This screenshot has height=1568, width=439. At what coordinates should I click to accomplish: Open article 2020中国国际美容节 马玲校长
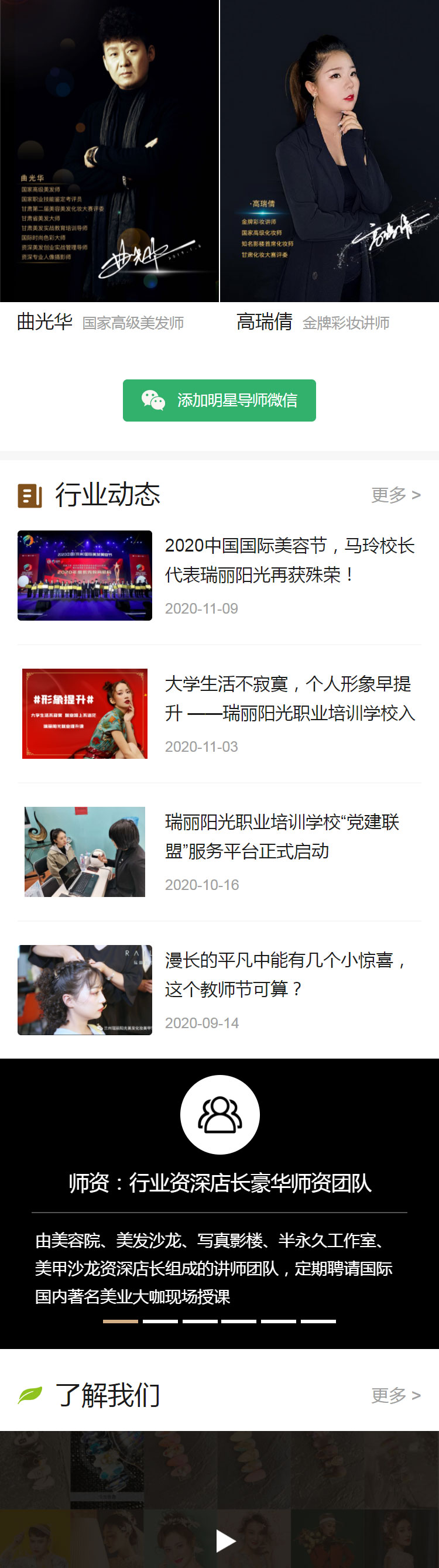289,559
